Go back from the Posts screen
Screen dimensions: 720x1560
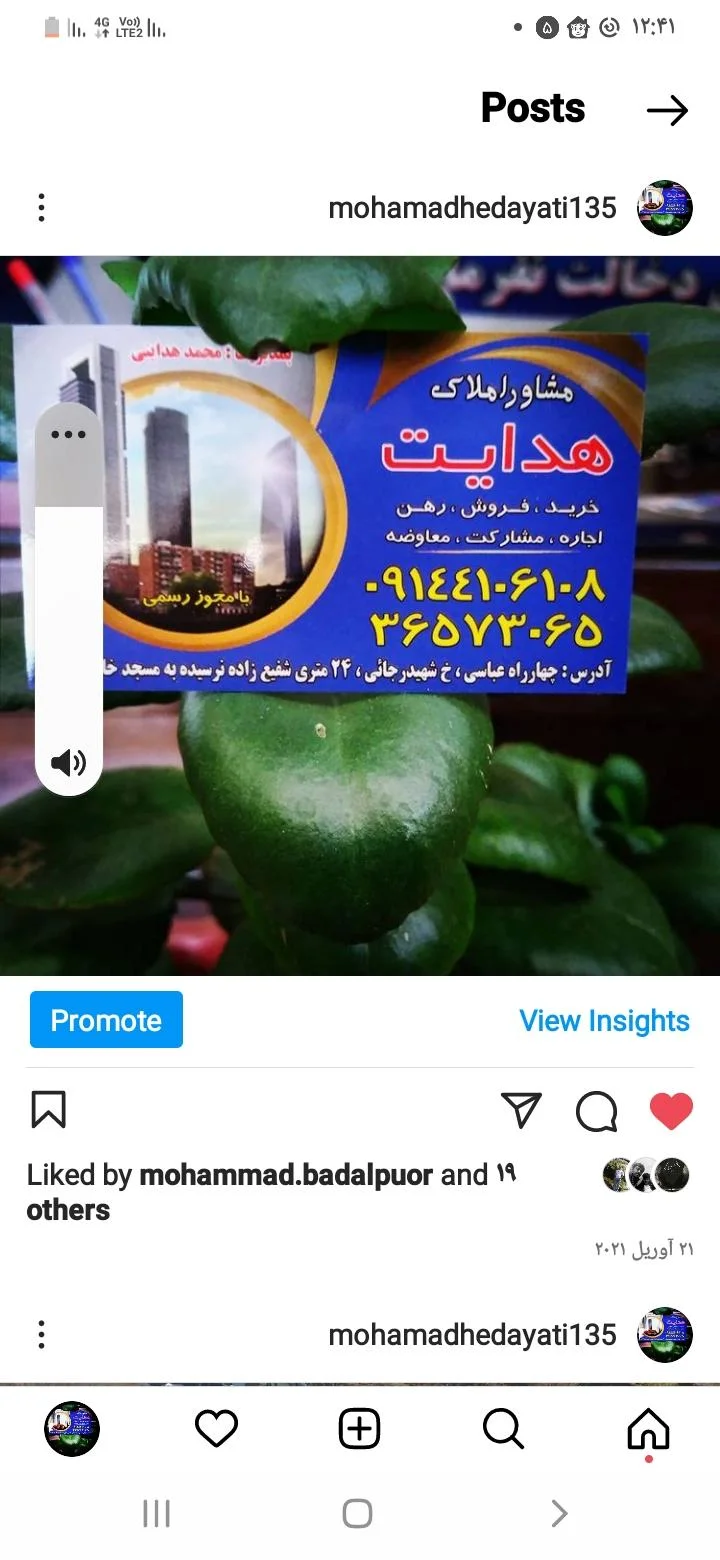coord(667,110)
